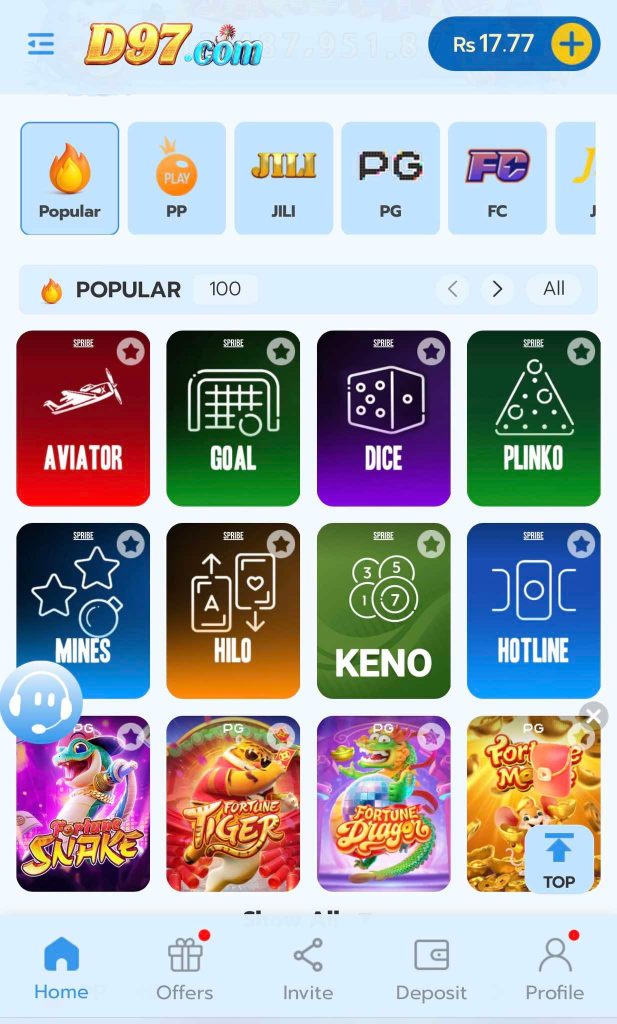Open customer support chat bubble
617x1024 pixels.
(41, 702)
